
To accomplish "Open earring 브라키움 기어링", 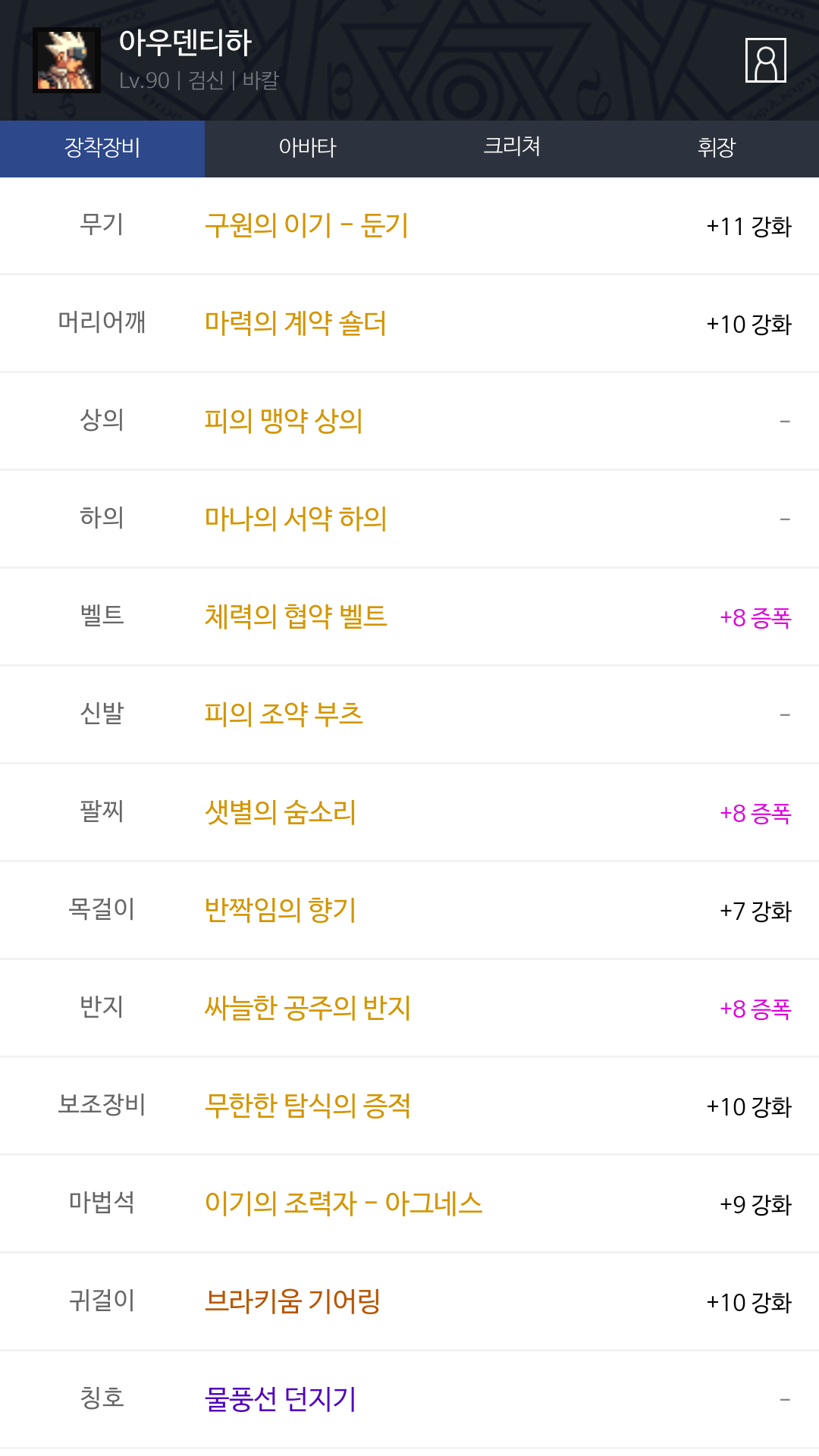I will coord(293,1301).
